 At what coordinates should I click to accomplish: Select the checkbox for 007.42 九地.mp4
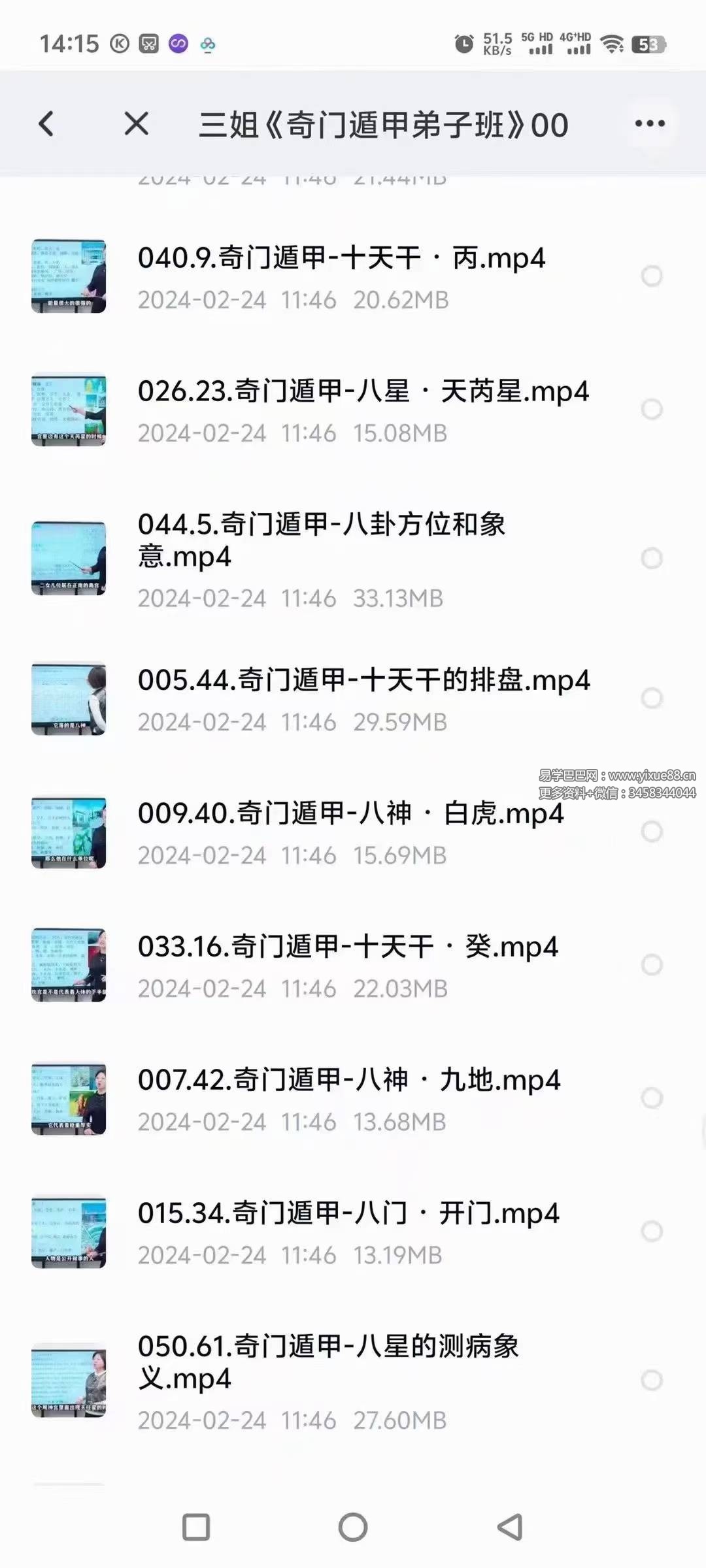(x=652, y=1098)
